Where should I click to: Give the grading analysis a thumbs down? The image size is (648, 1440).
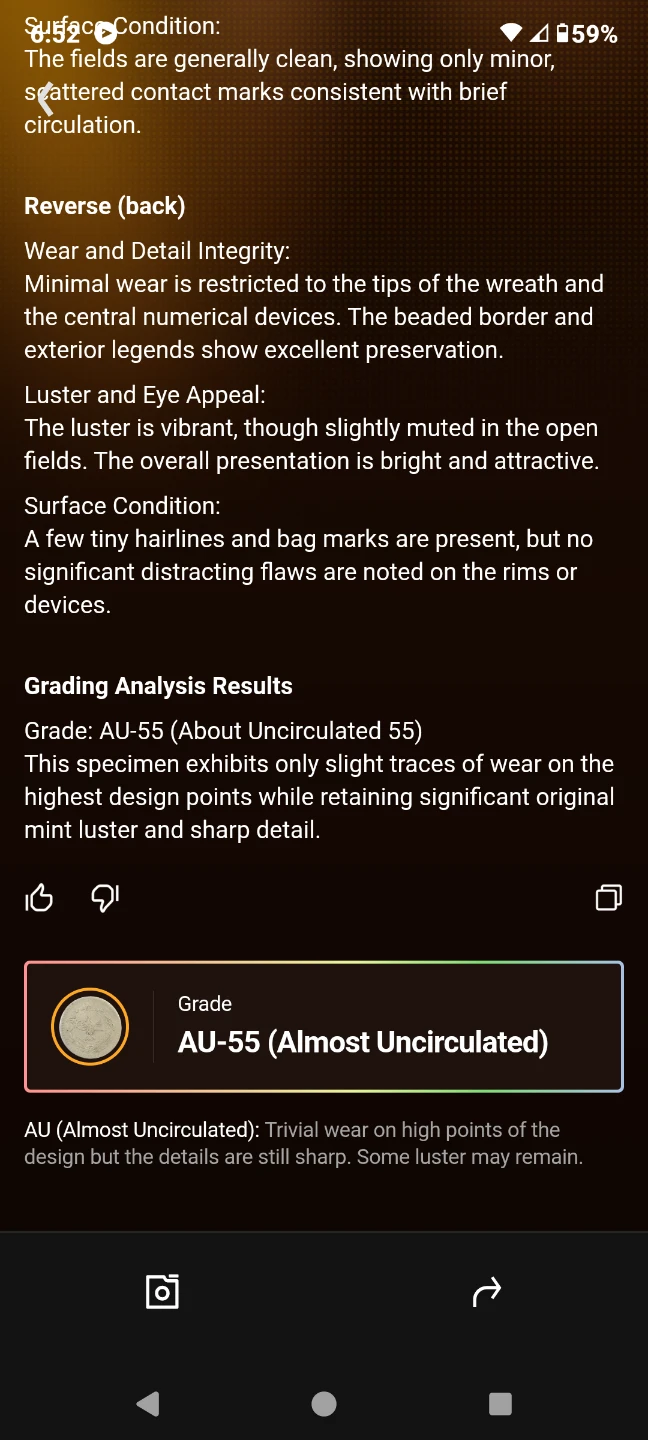tap(105, 898)
